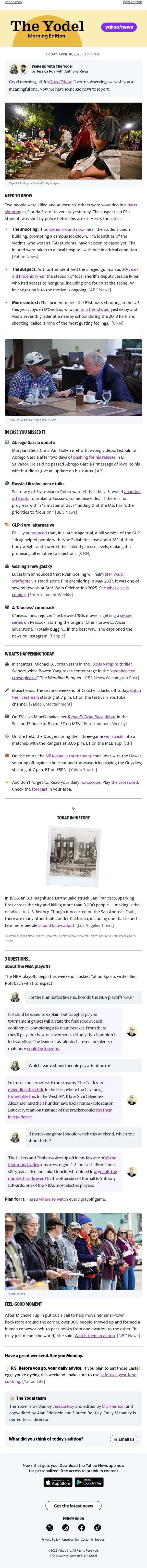Image resolution: width=147 pixels, height=1568 pixels.
Task: Open the Web version link
Action: (132, 2)
